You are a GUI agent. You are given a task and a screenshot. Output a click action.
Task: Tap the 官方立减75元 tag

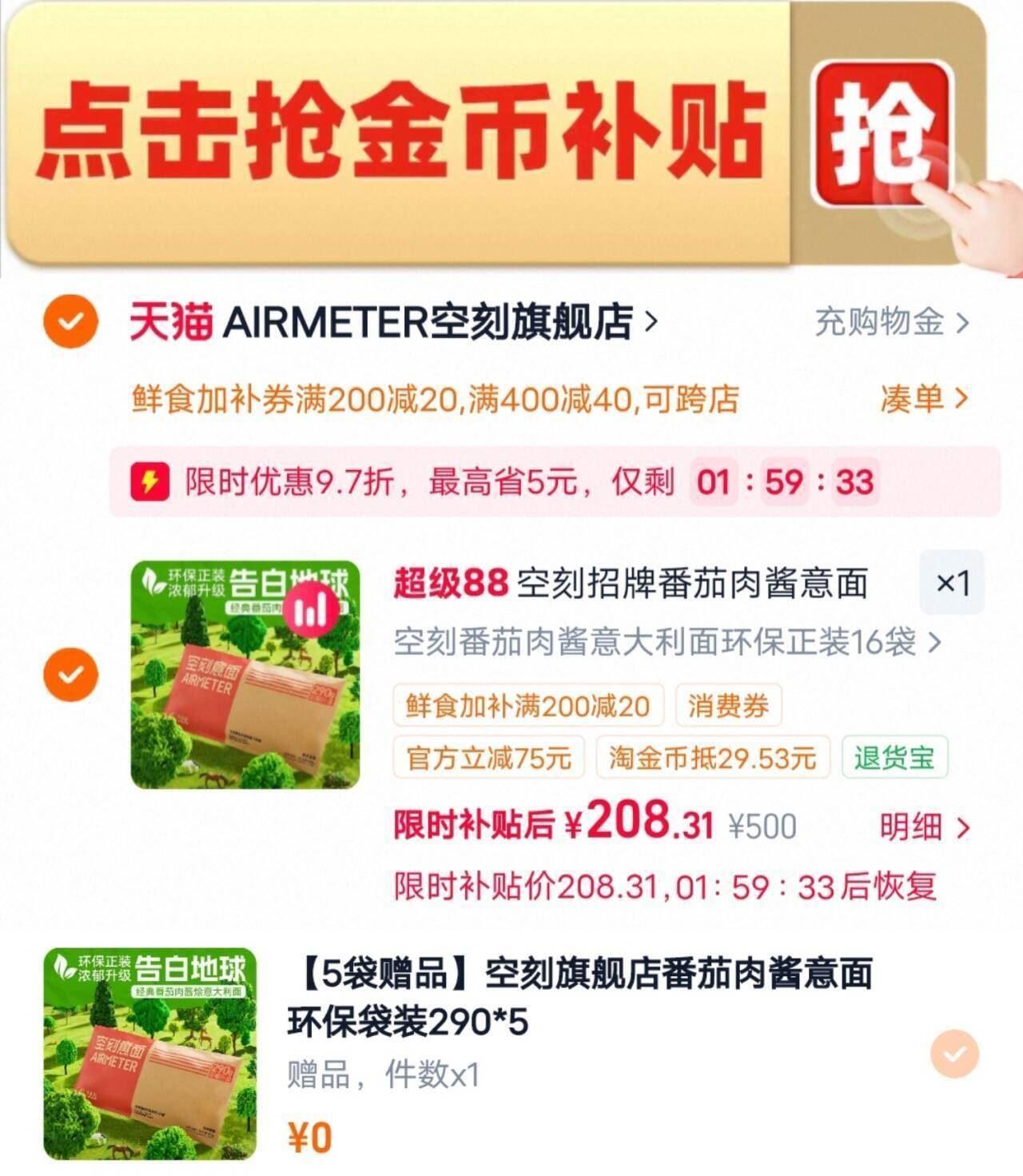(488, 757)
